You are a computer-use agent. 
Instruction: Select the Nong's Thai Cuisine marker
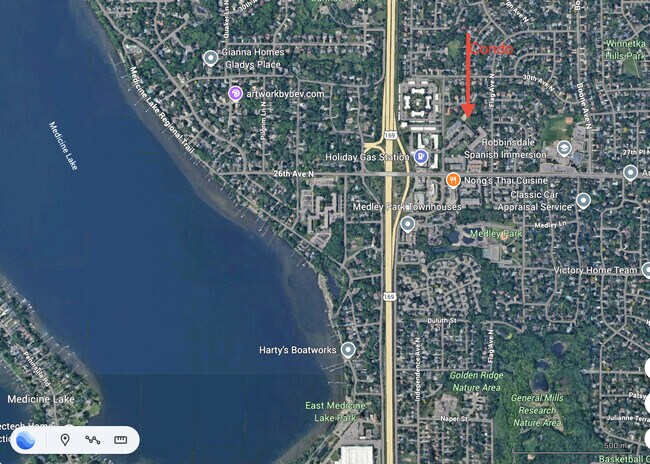tap(452, 180)
